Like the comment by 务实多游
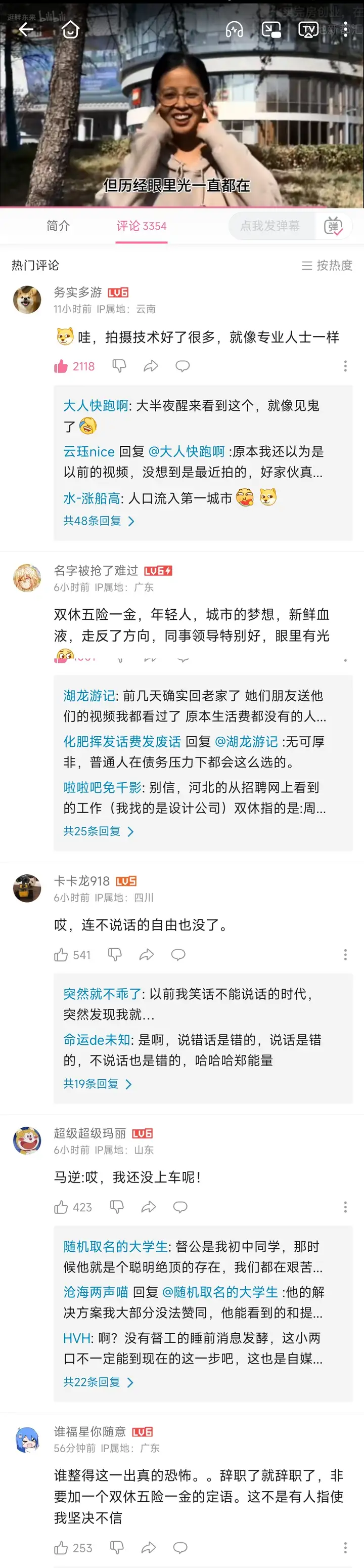Viewport: 364px width, 1568px height. tap(61, 366)
